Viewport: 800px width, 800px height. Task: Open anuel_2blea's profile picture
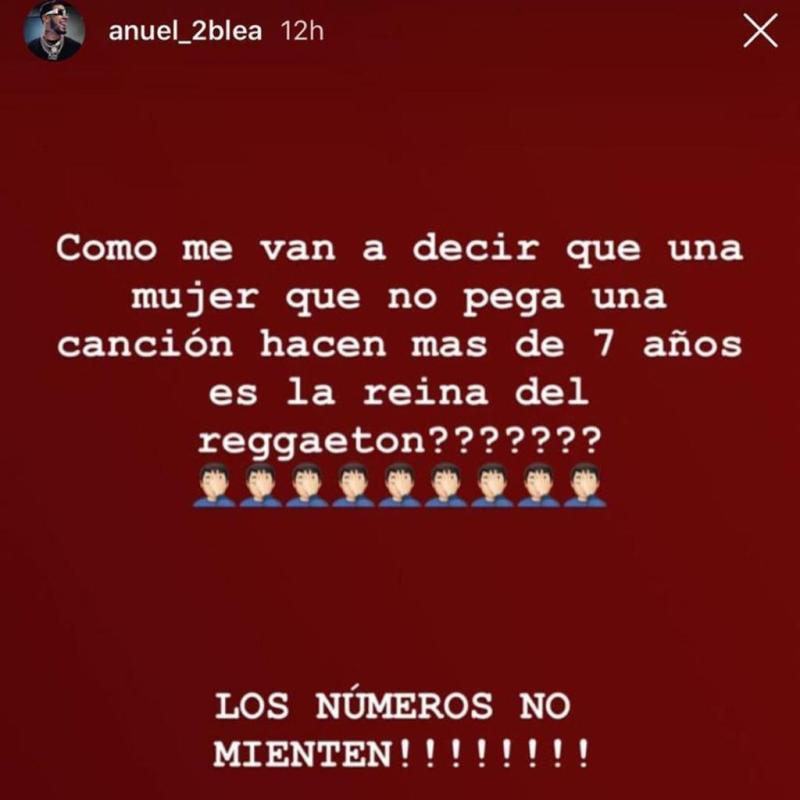pyautogui.click(x=52, y=31)
